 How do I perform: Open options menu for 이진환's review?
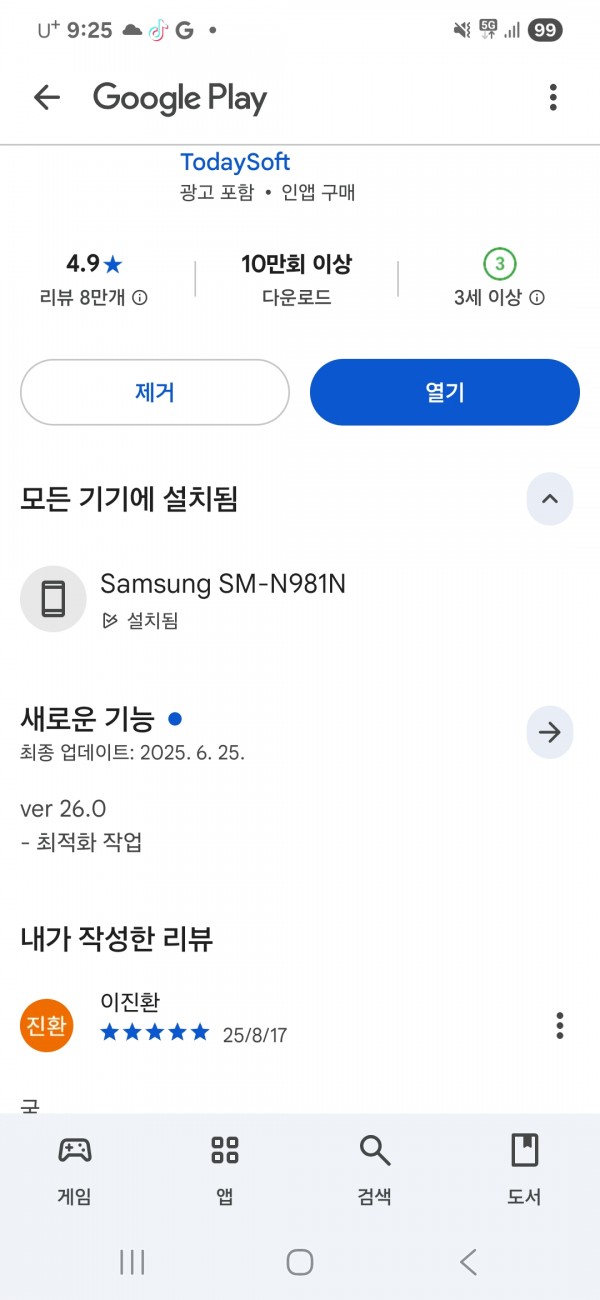pyautogui.click(x=560, y=1026)
